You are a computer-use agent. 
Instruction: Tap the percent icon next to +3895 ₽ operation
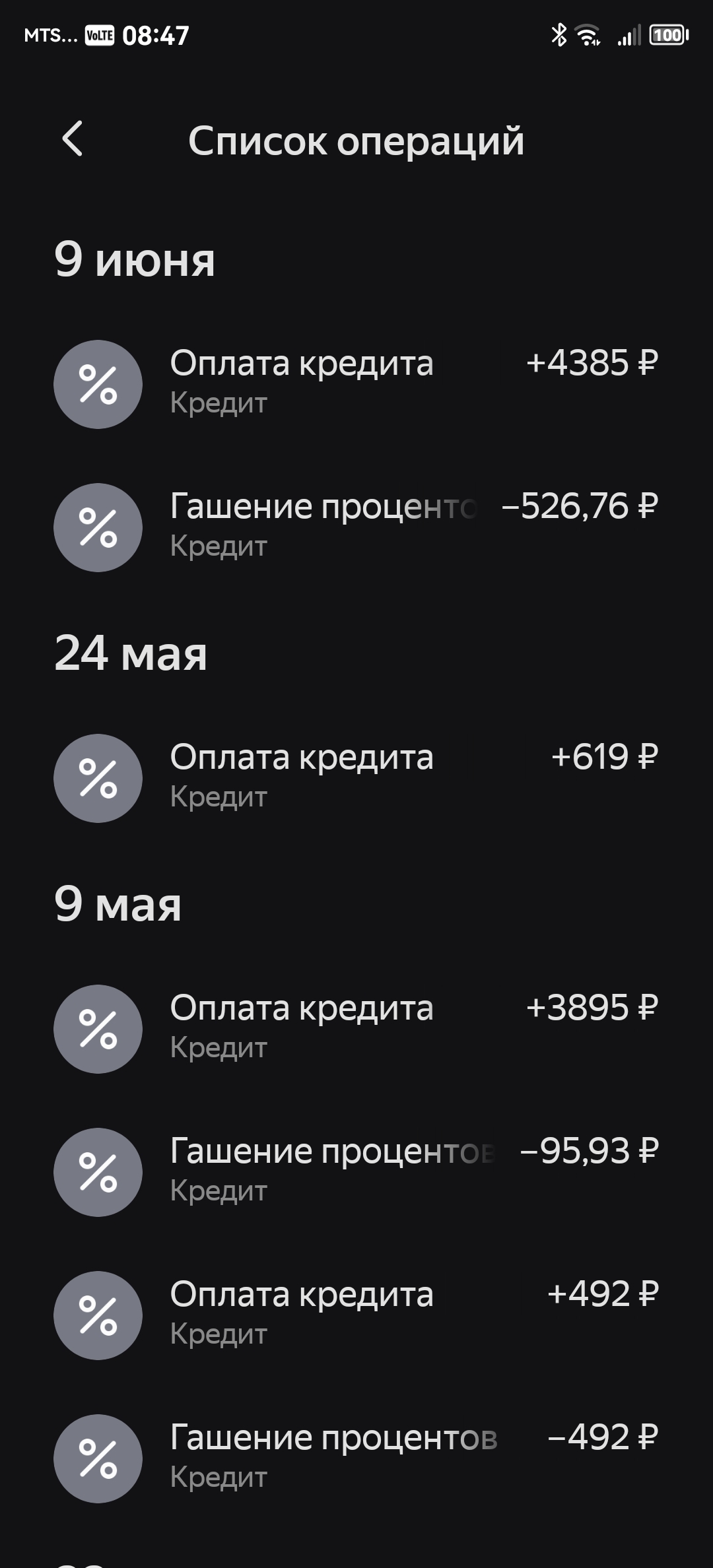pyautogui.click(x=98, y=1028)
